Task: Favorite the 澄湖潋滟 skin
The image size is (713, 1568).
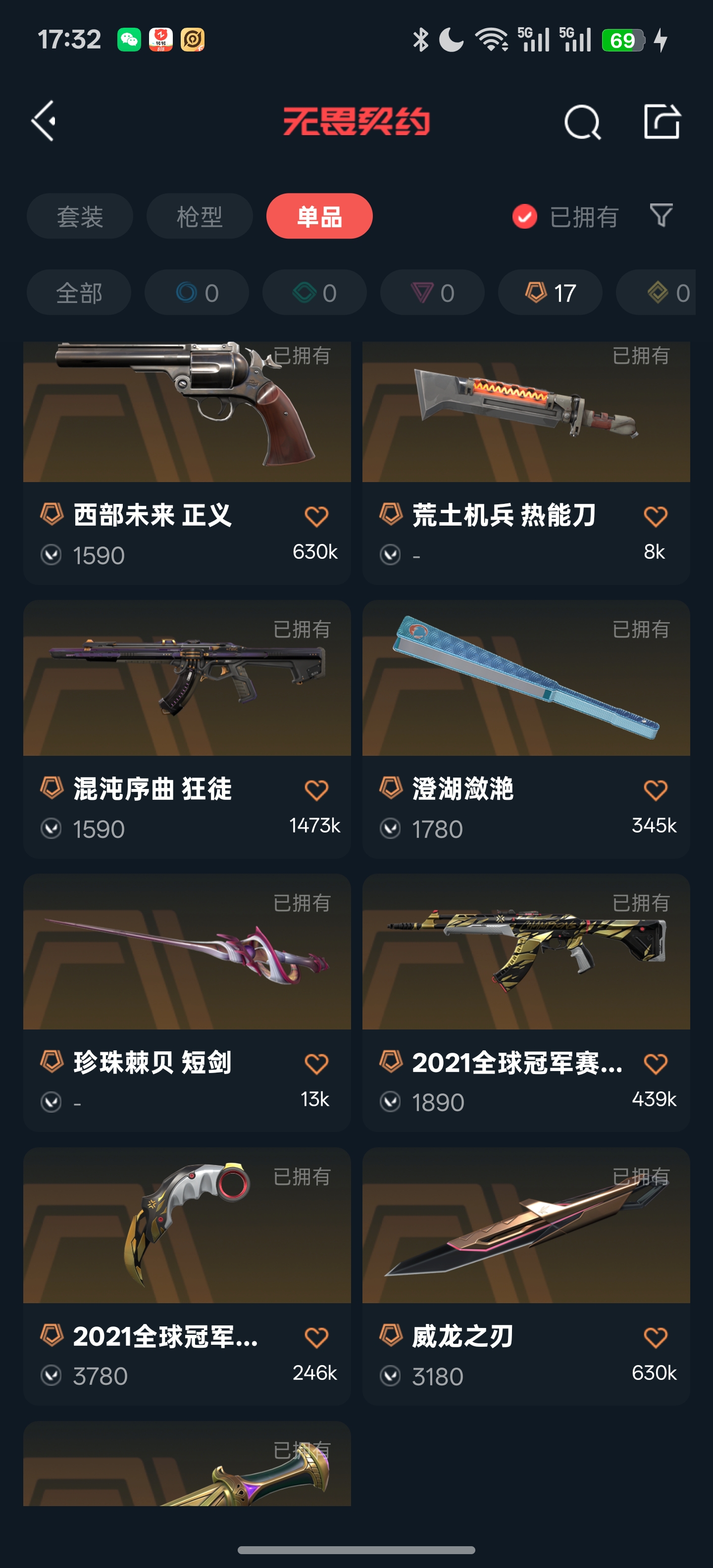Action: pyautogui.click(x=655, y=790)
